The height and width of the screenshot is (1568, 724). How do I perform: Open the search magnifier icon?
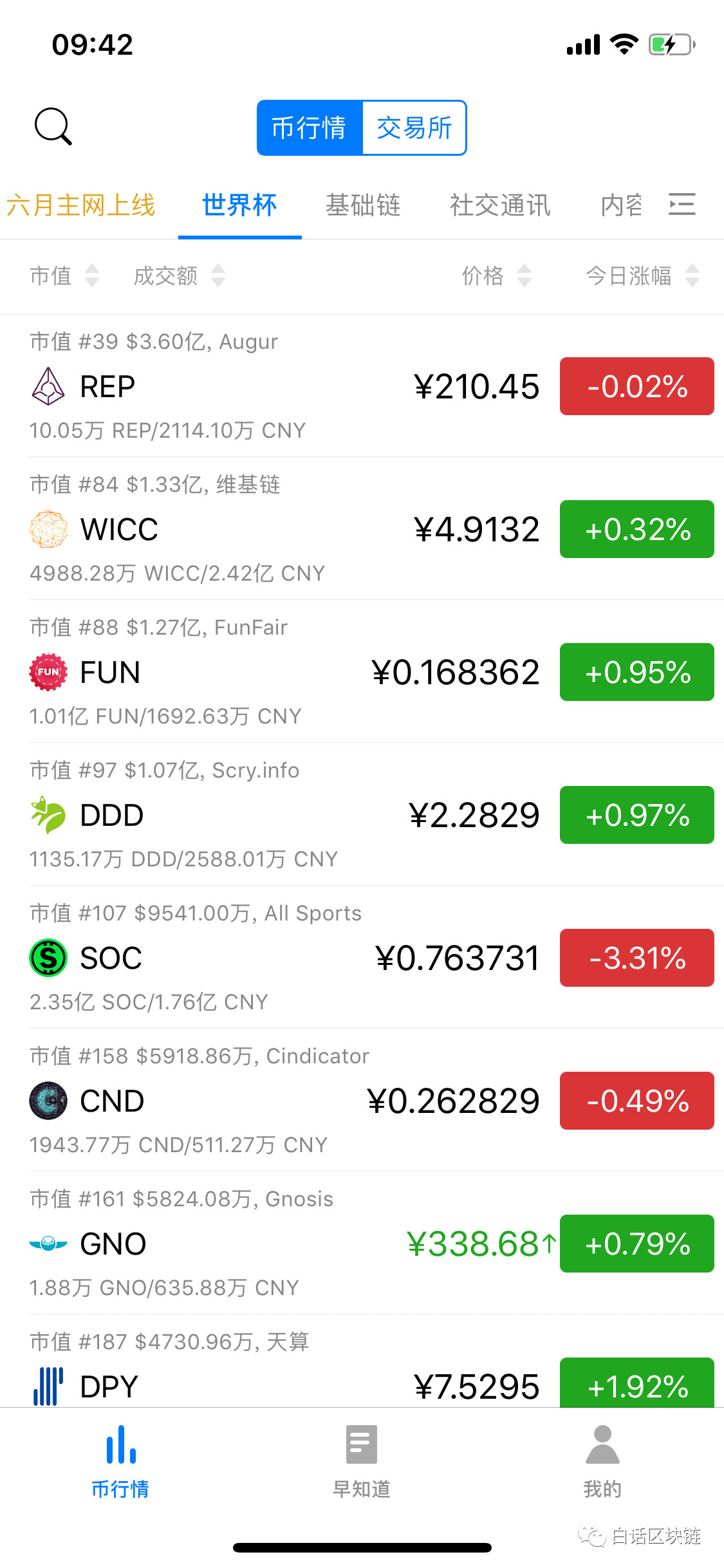(x=53, y=127)
